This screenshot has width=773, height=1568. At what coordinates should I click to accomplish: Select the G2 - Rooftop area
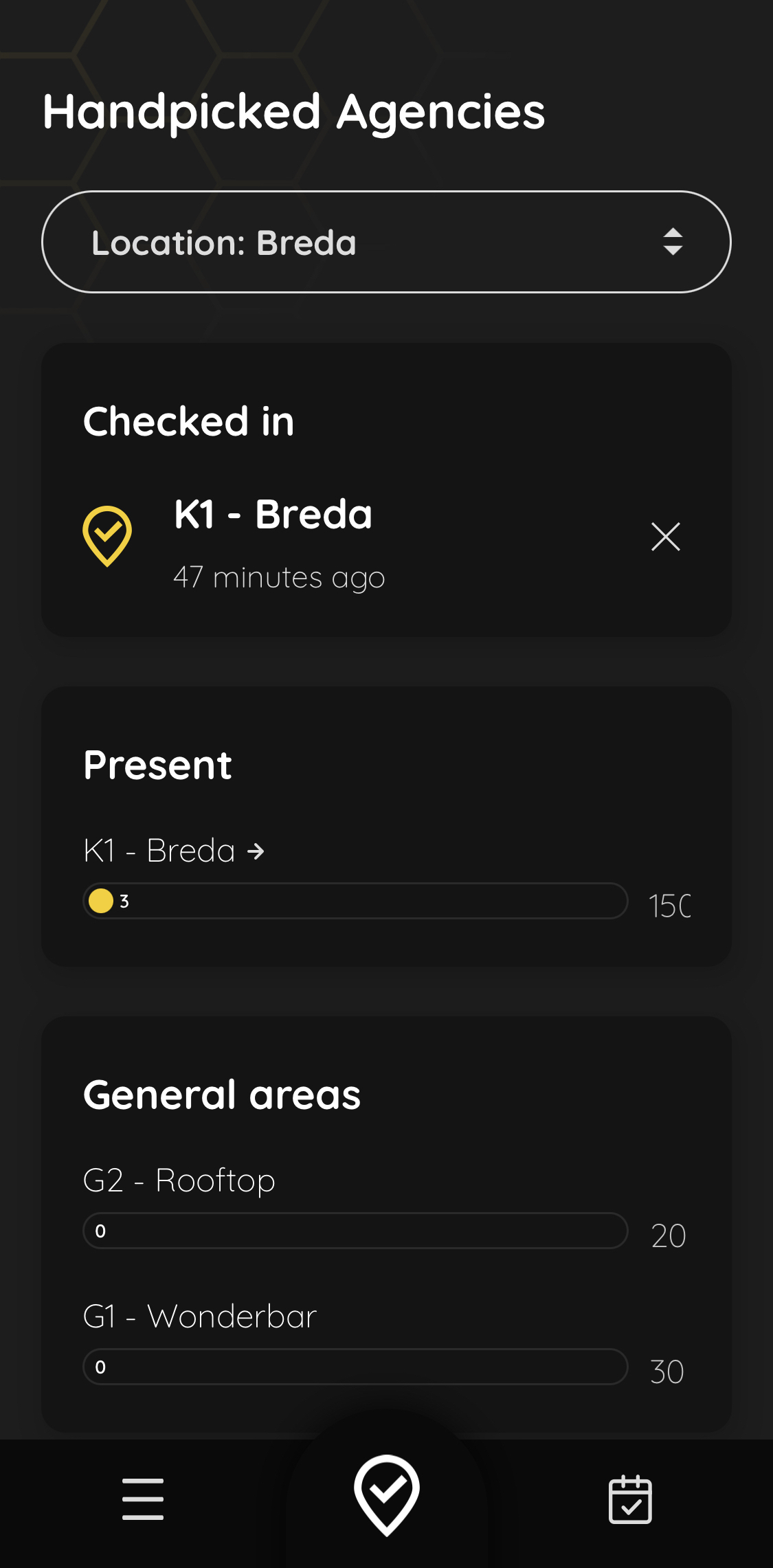[179, 1180]
